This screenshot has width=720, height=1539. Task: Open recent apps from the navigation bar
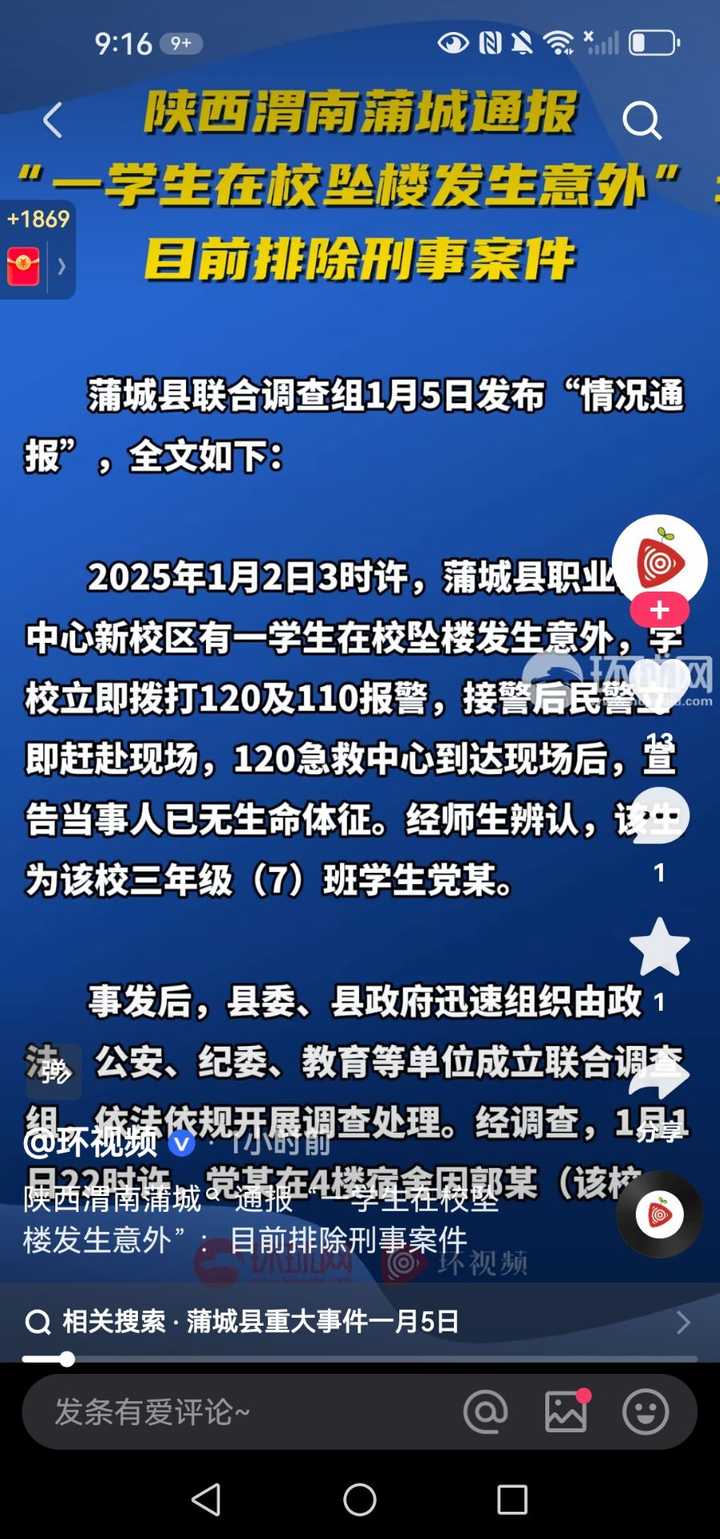click(512, 1499)
